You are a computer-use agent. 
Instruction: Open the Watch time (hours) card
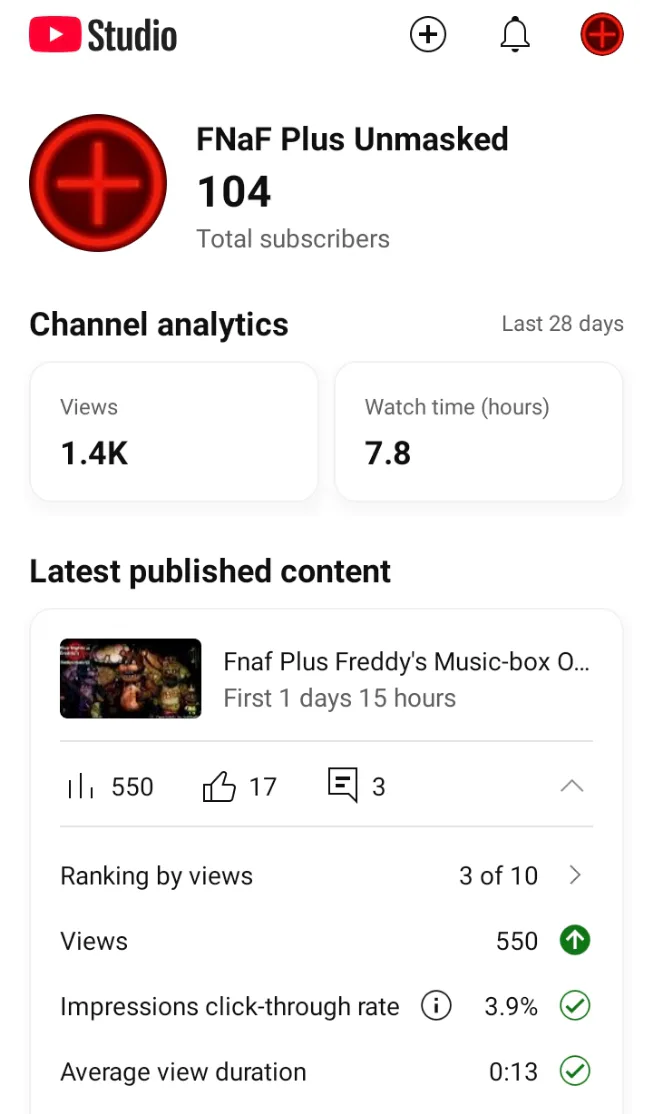[478, 431]
